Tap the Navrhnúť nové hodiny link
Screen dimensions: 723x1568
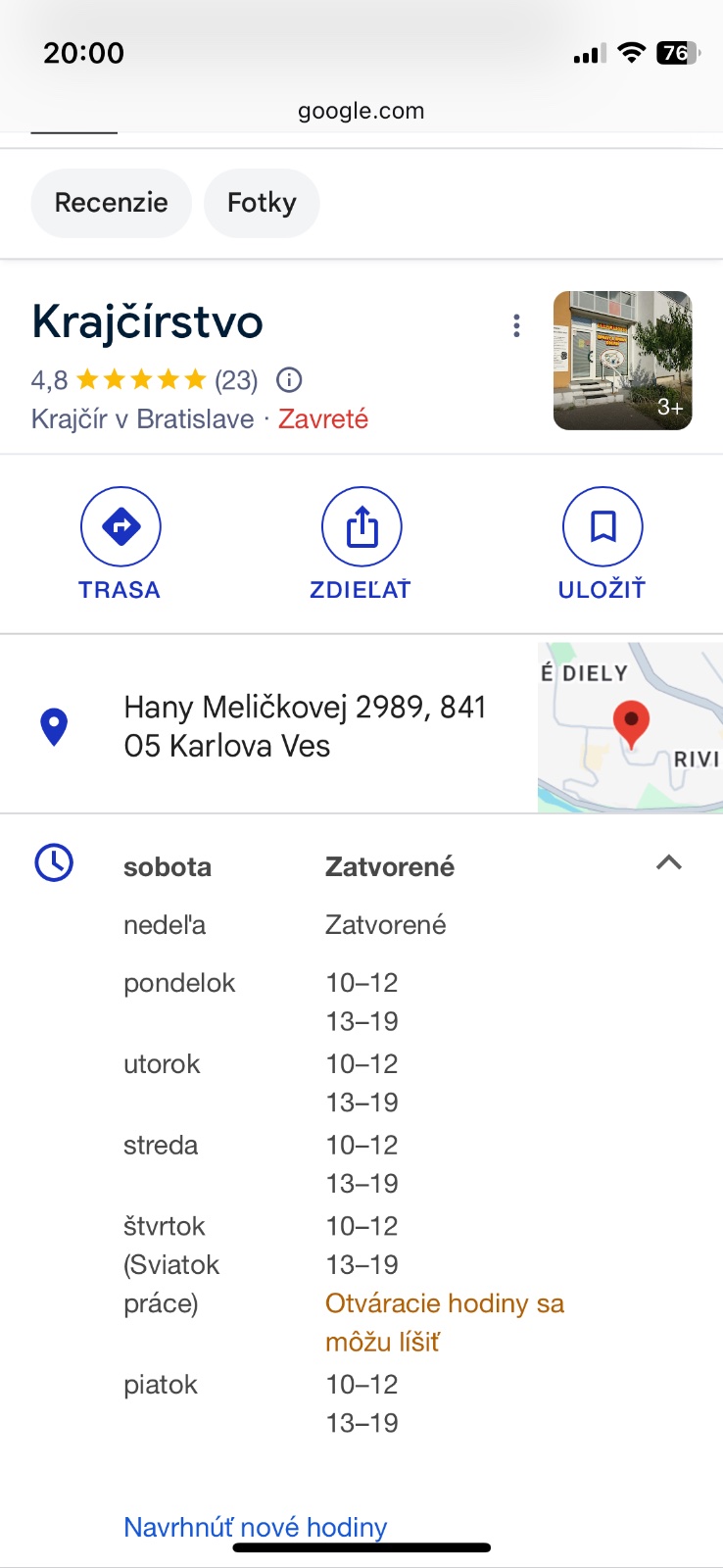(x=255, y=1526)
